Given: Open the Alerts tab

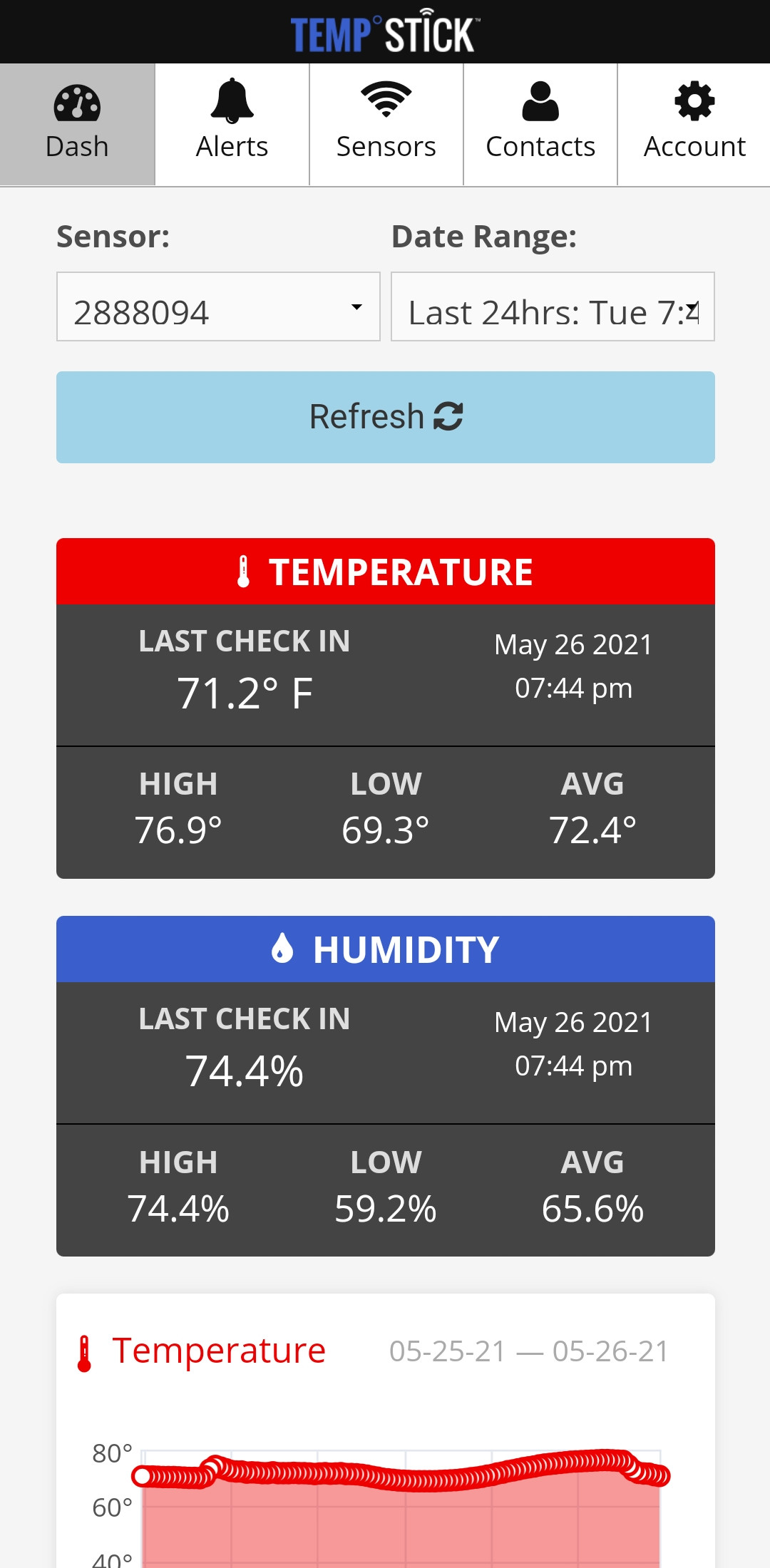Looking at the screenshot, I should [232, 125].
